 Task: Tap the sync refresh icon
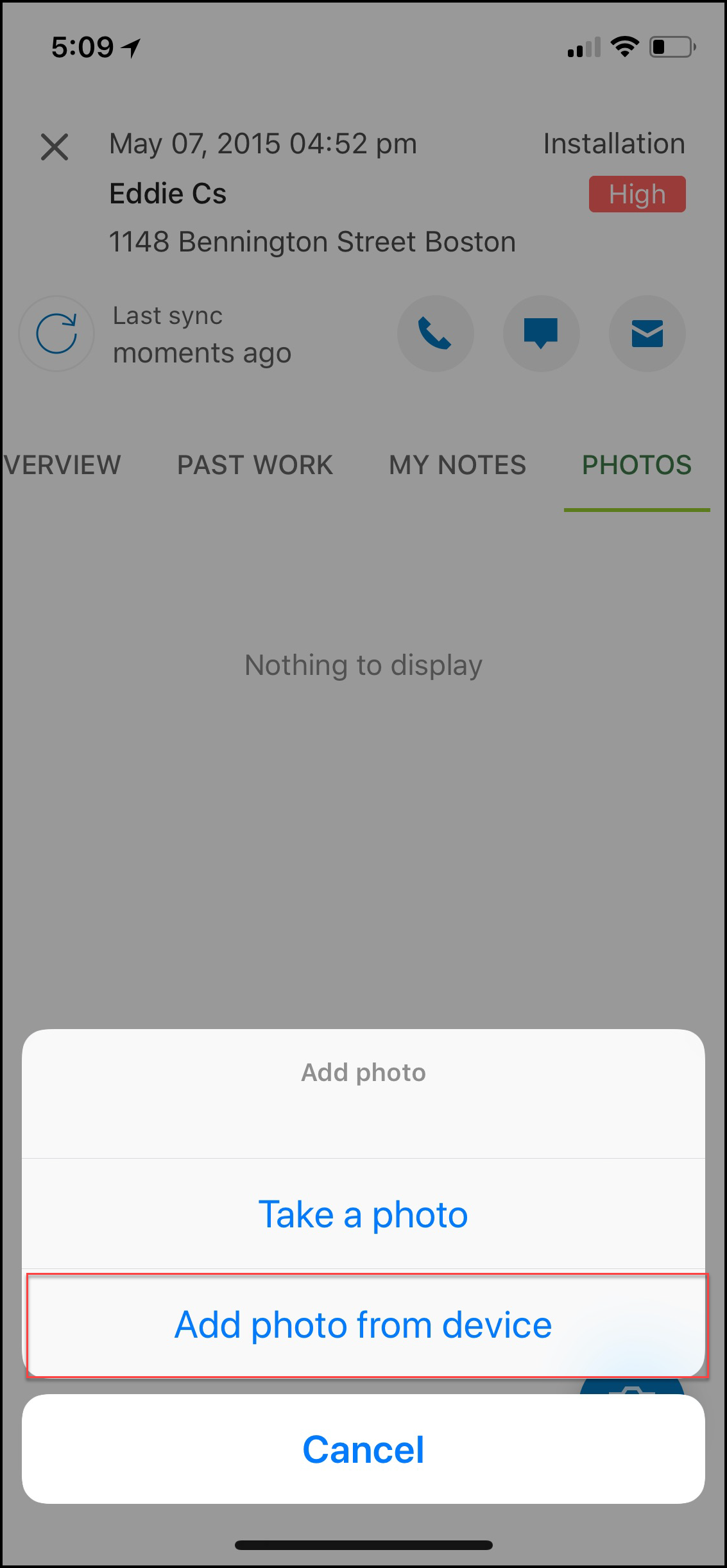point(56,334)
